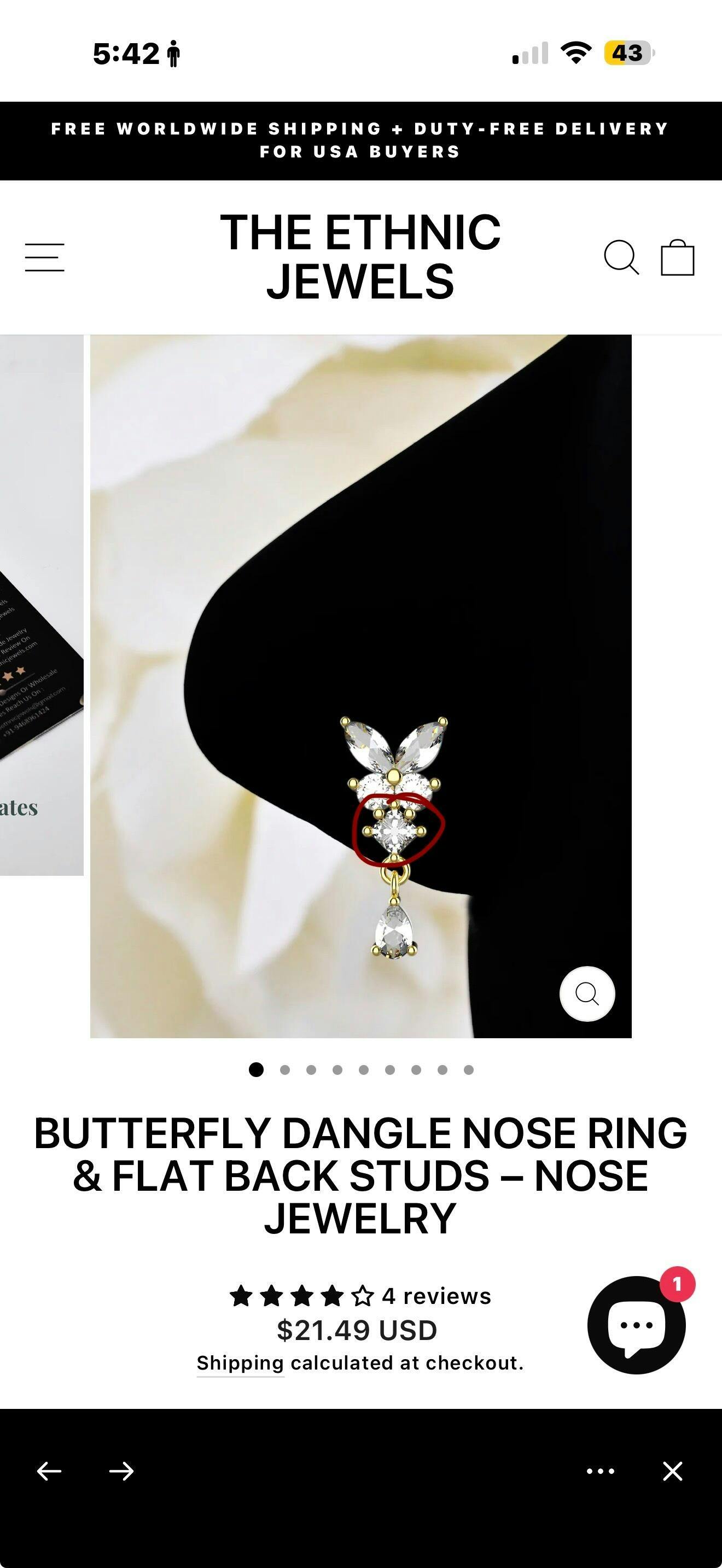Screen dimensions: 722x1568
Task: Jump to the second image dot
Action: (x=284, y=1070)
